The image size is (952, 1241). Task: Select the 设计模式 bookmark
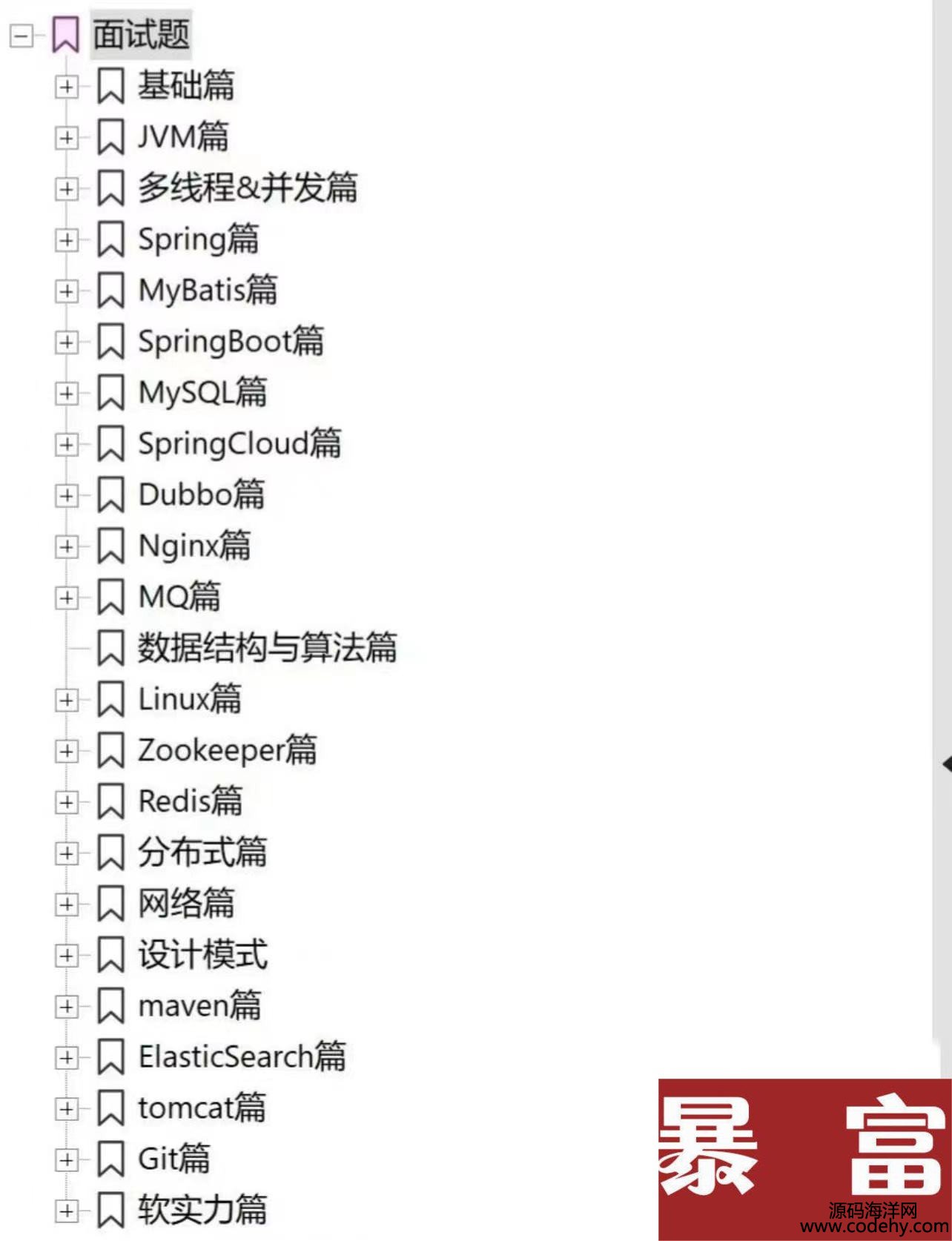coord(202,956)
